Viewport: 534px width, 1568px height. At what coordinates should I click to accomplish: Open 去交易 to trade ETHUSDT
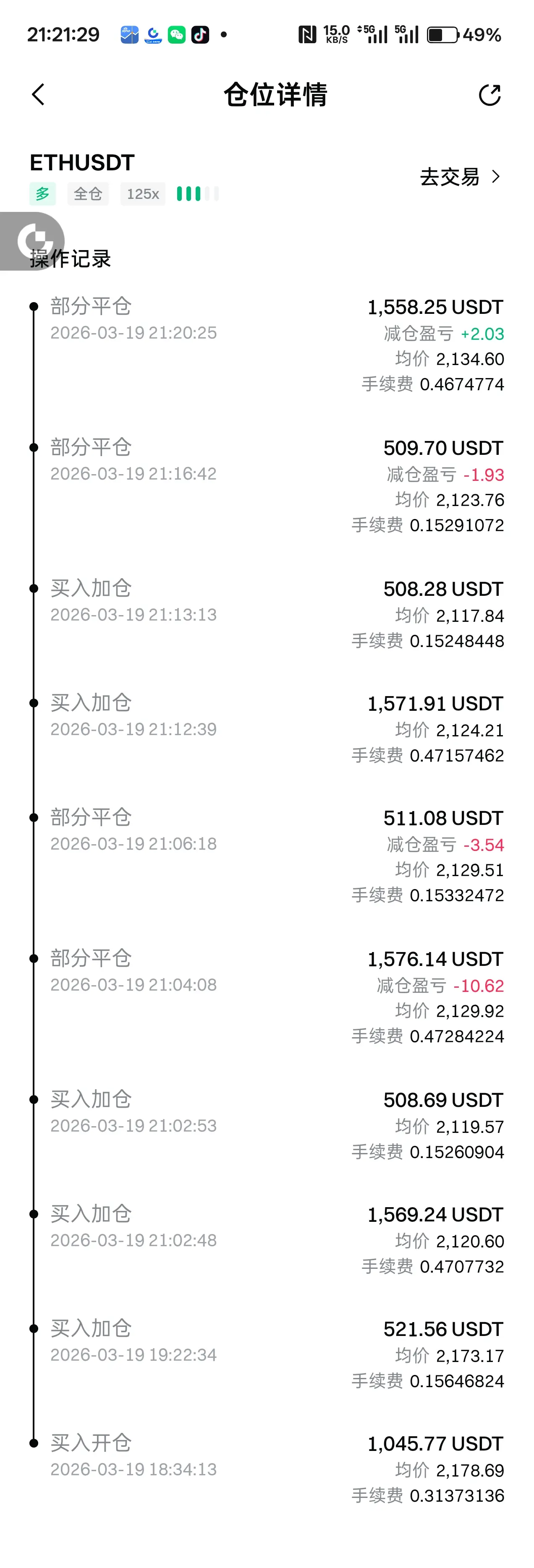(460, 177)
